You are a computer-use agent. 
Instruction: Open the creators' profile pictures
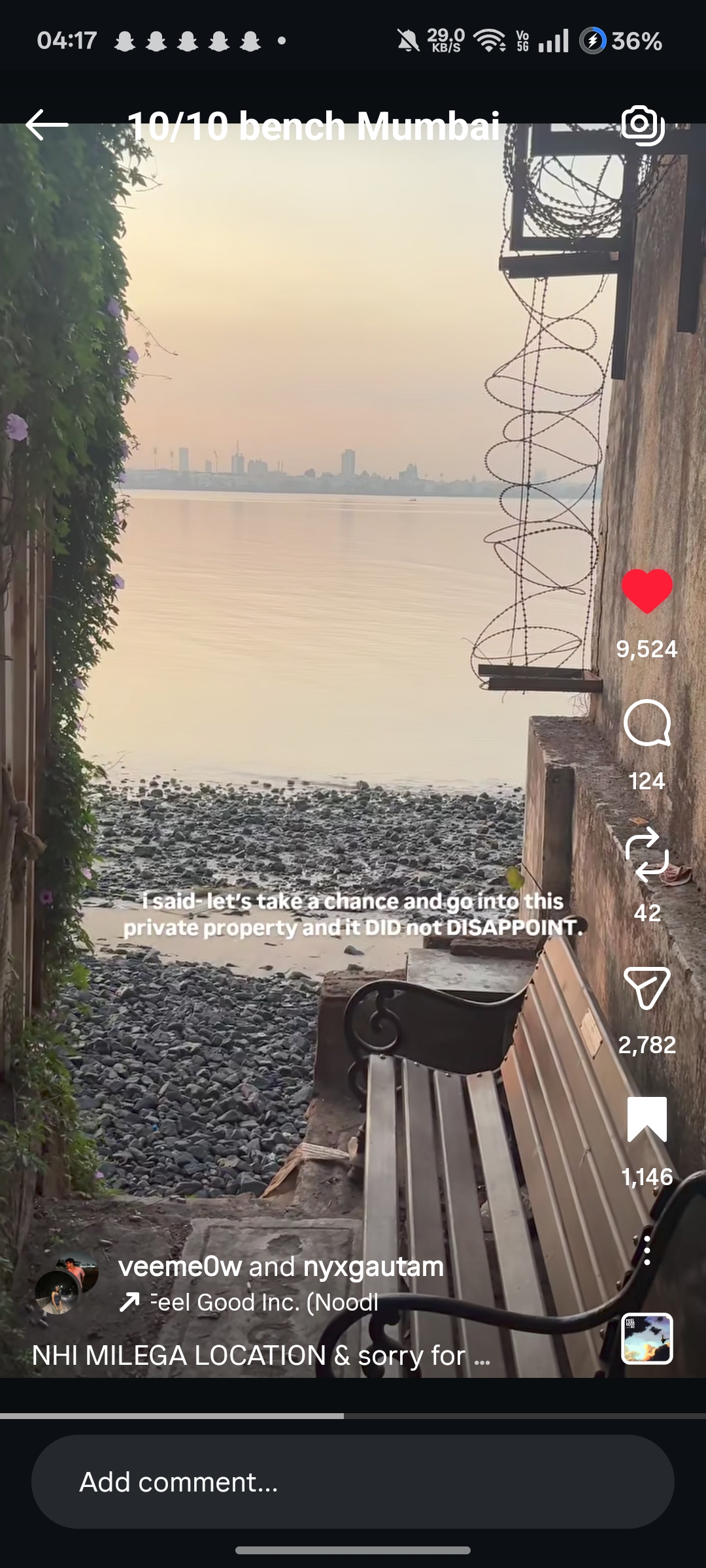[66, 1284]
